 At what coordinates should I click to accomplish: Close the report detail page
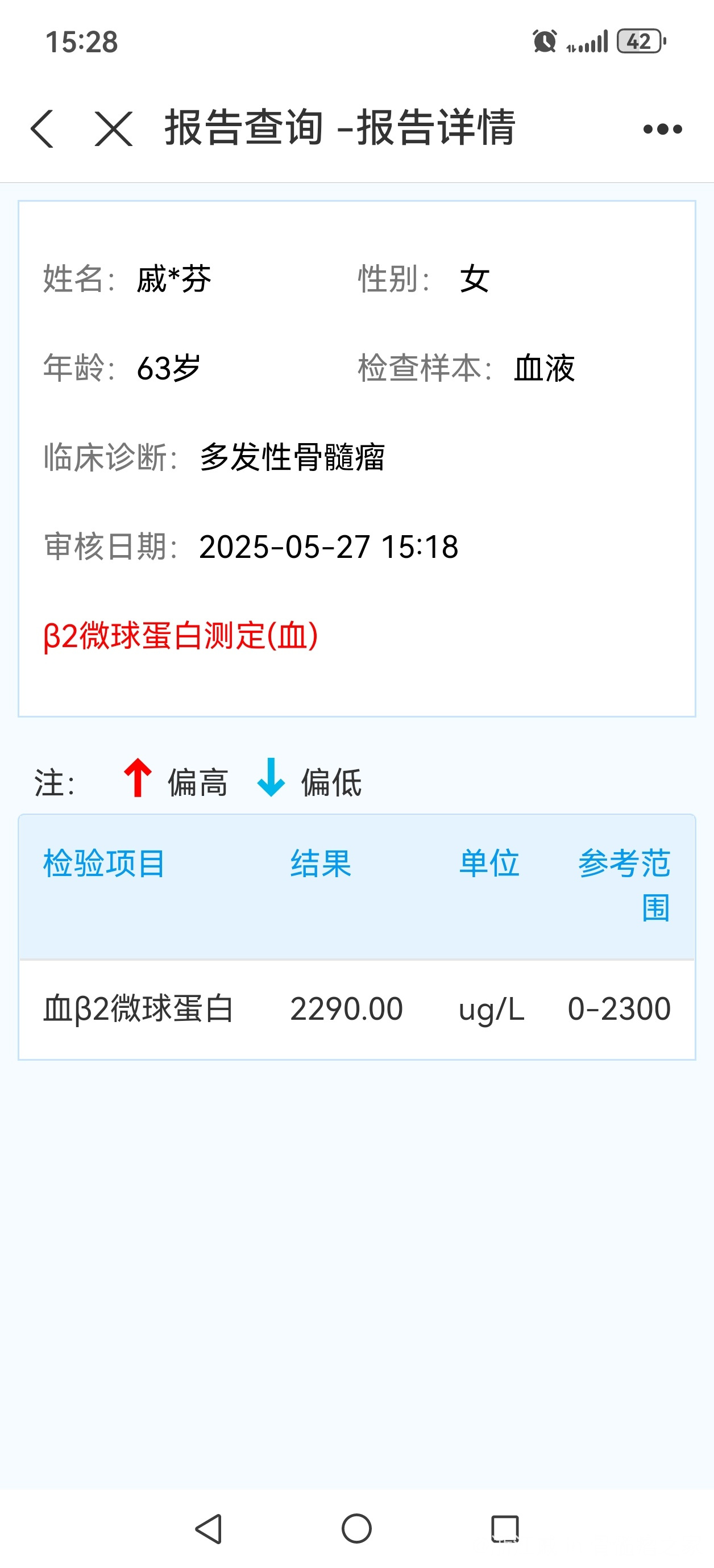click(114, 128)
